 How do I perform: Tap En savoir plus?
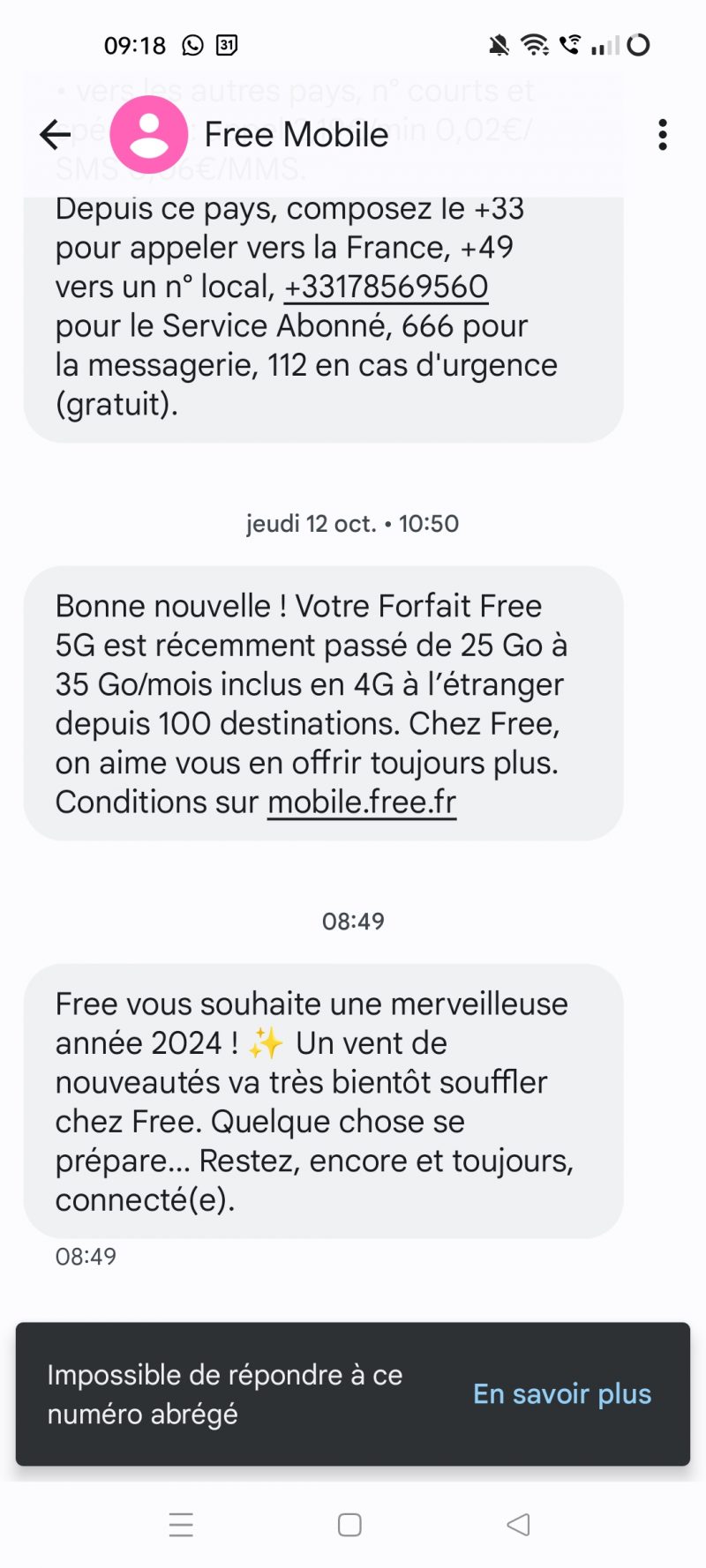[562, 1393]
